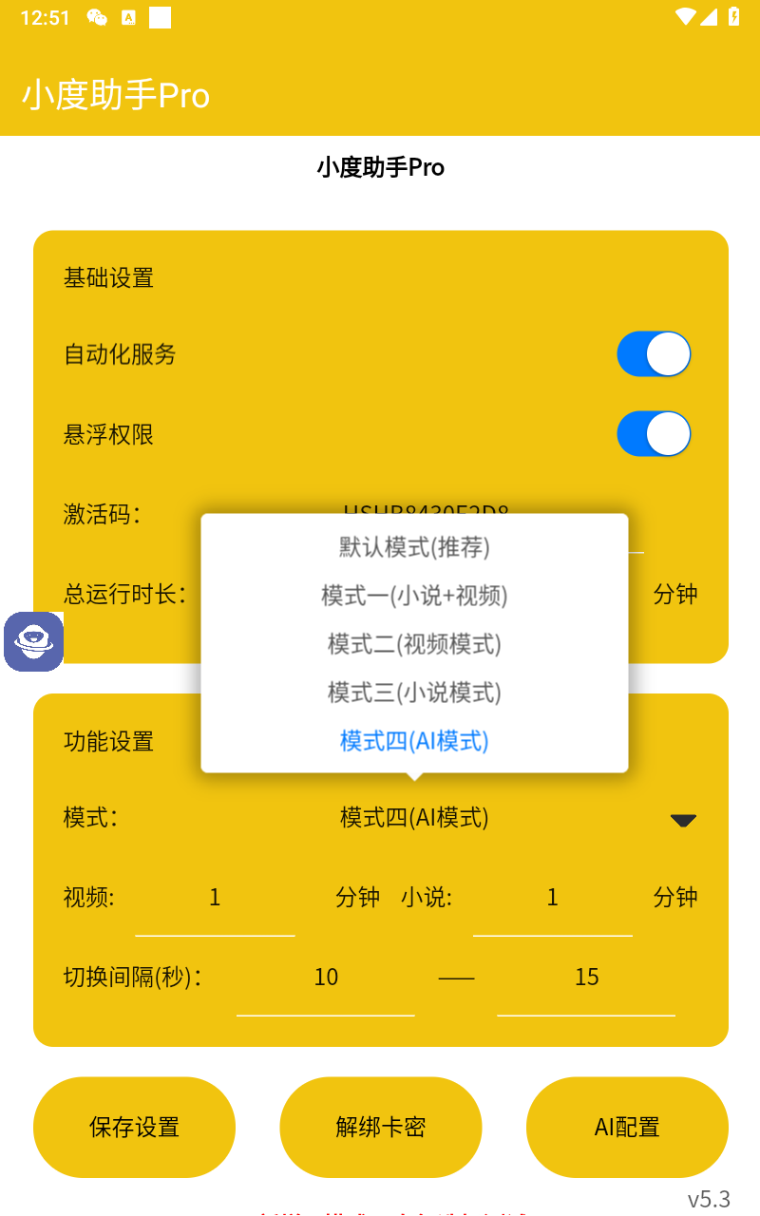
Task: Select 默认模式(推荐) from the mode list
Action: click(413, 548)
